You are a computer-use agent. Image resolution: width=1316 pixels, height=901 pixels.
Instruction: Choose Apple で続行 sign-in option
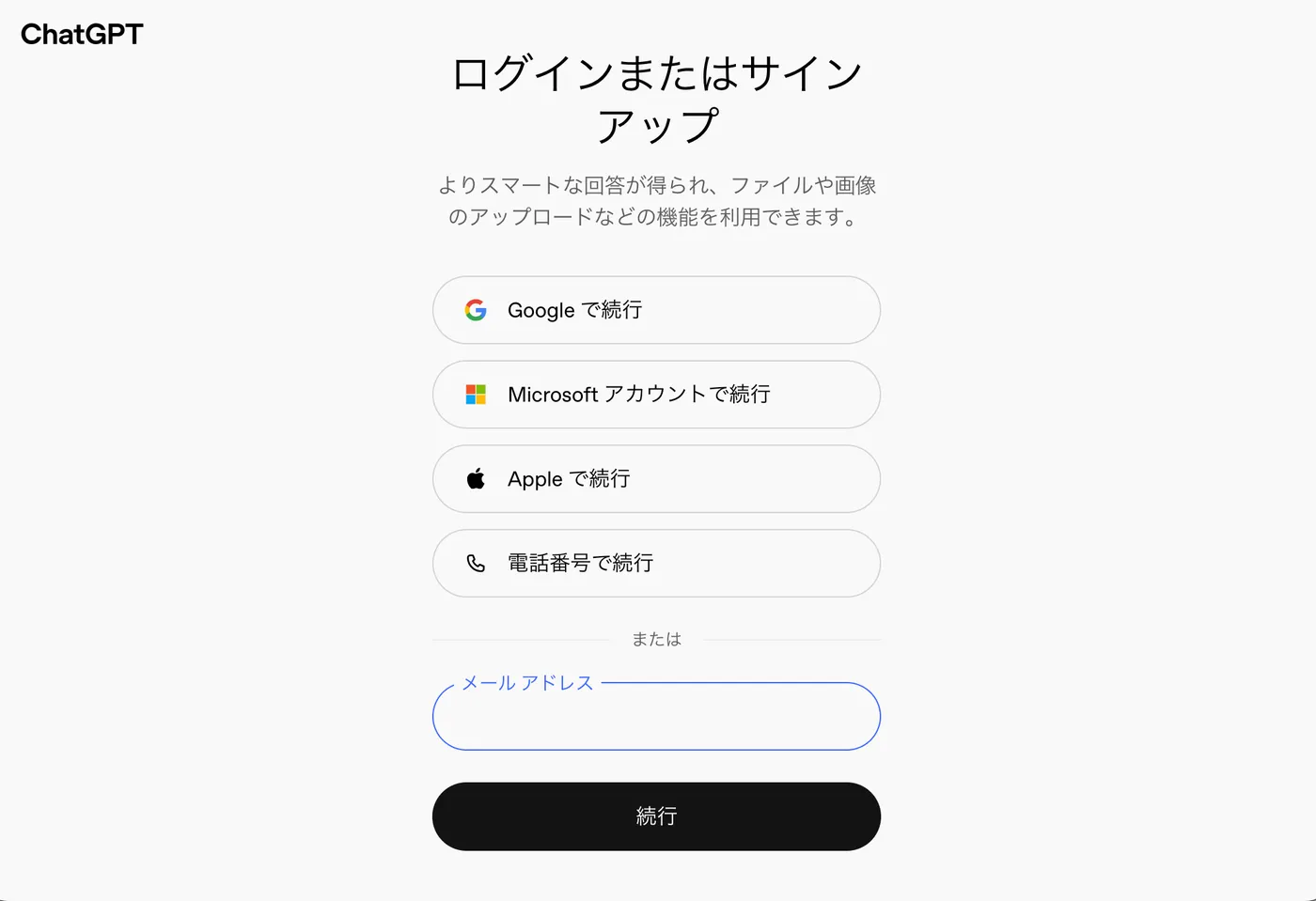click(656, 479)
